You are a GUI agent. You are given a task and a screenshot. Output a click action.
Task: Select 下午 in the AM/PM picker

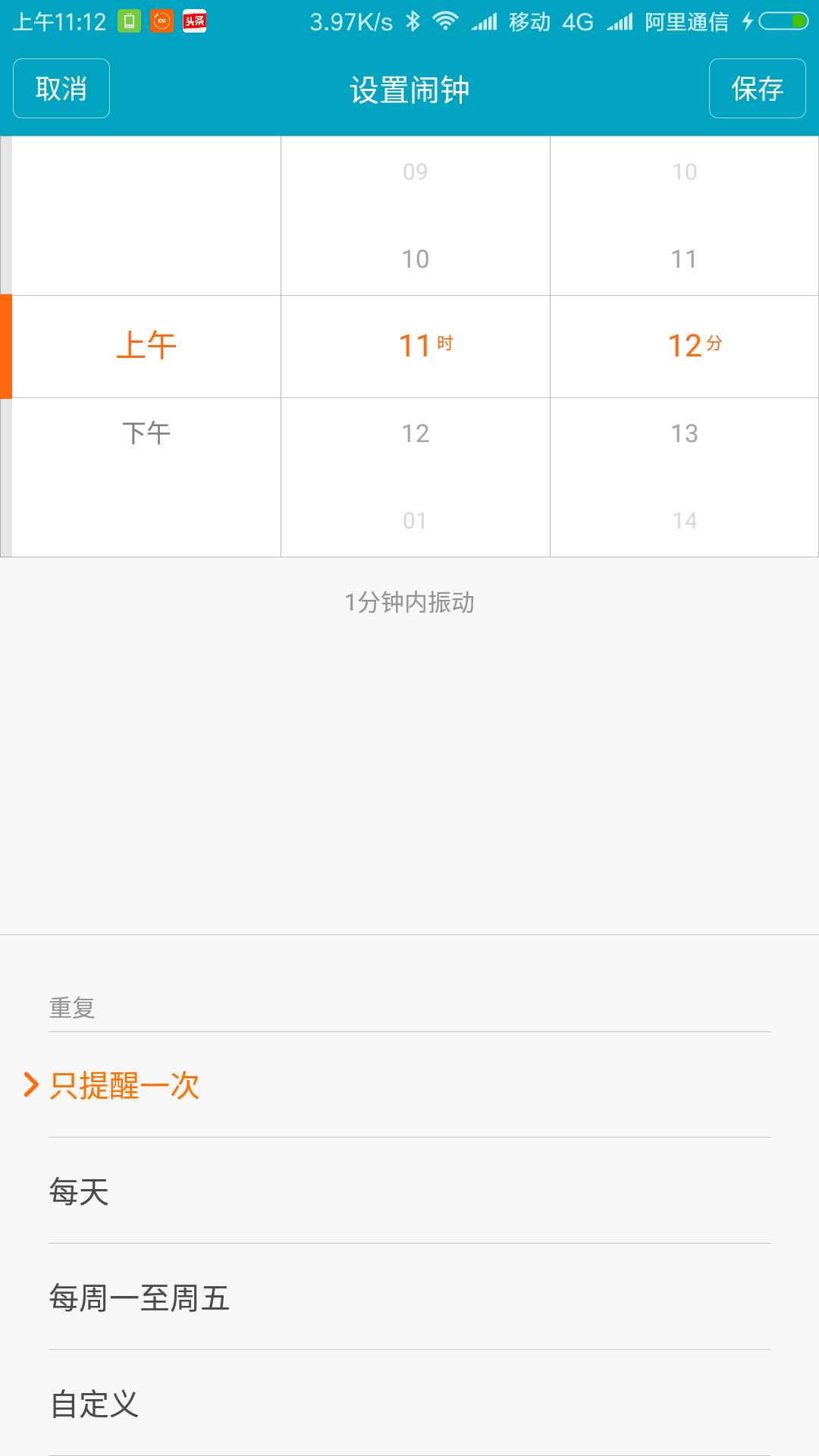click(146, 434)
